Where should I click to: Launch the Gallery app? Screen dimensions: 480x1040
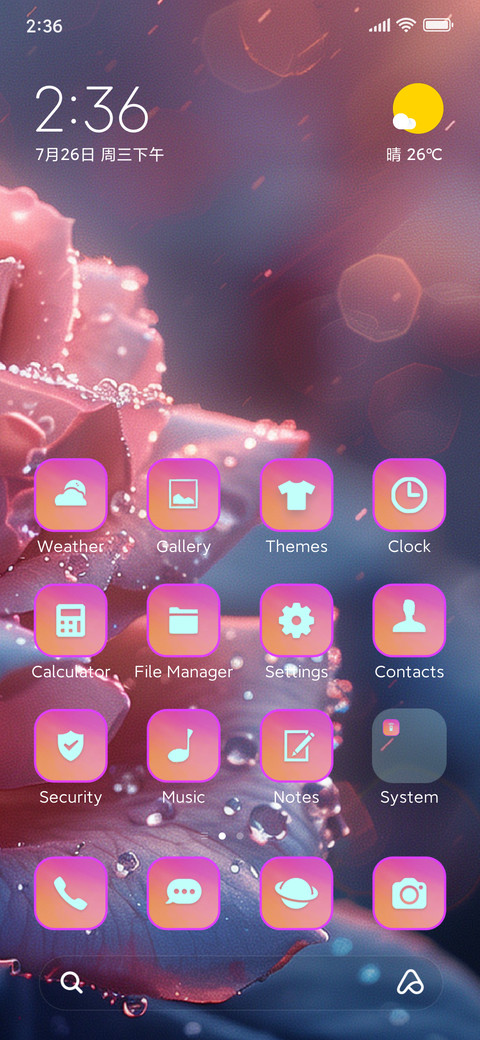click(x=184, y=495)
